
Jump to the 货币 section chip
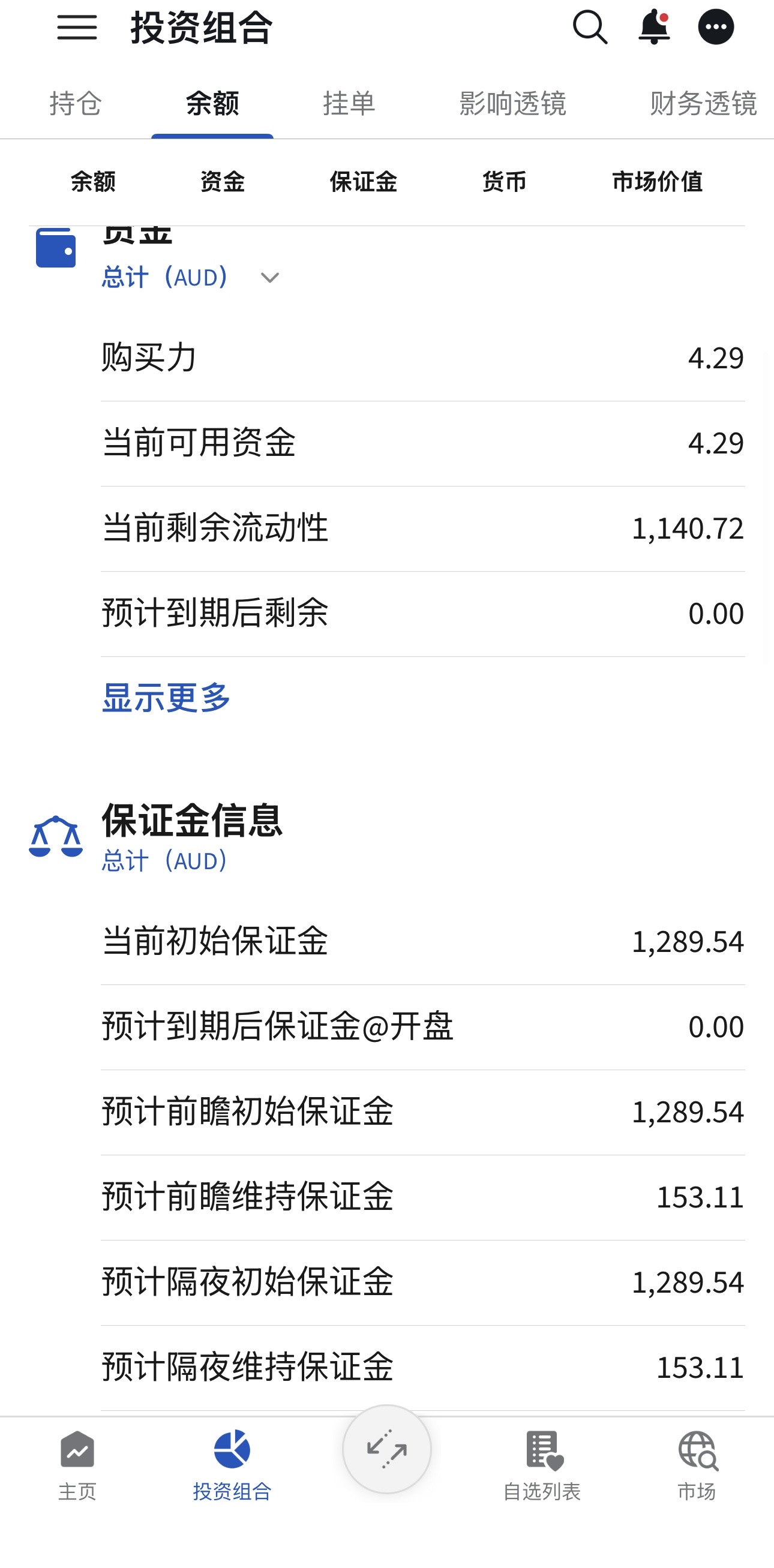pos(504,182)
